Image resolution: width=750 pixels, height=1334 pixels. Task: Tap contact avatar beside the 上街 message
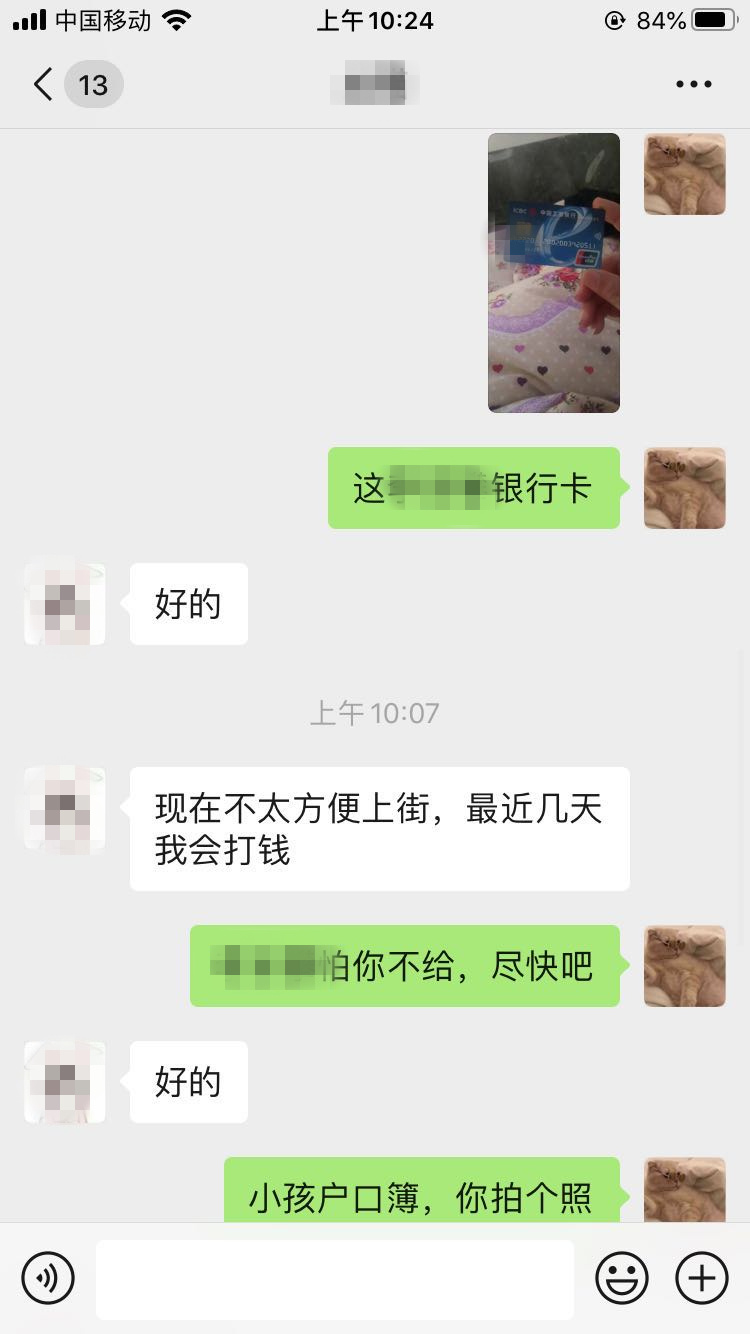[65, 808]
